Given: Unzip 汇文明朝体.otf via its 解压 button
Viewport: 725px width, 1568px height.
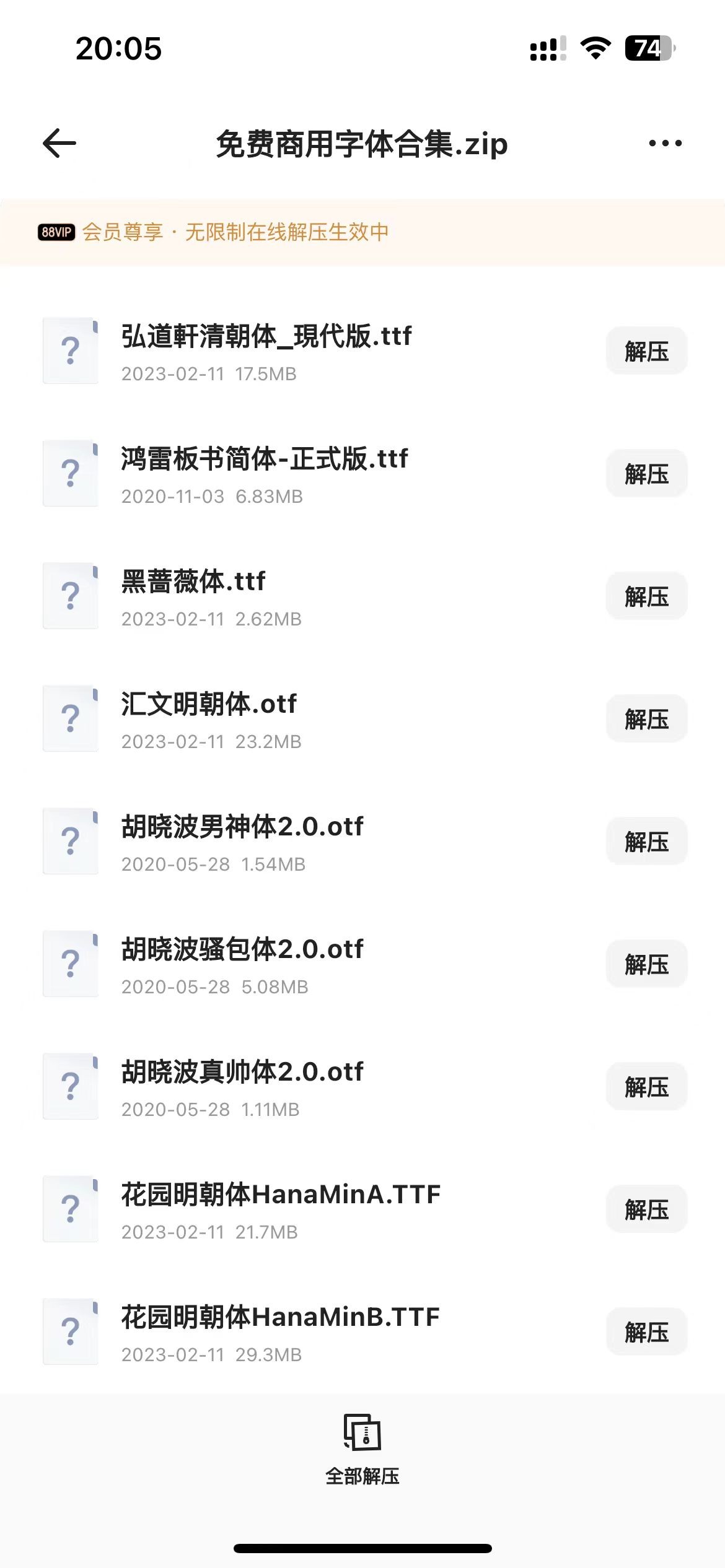Looking at the screenshot, I should pyautogui.click(x=646, y=719).
